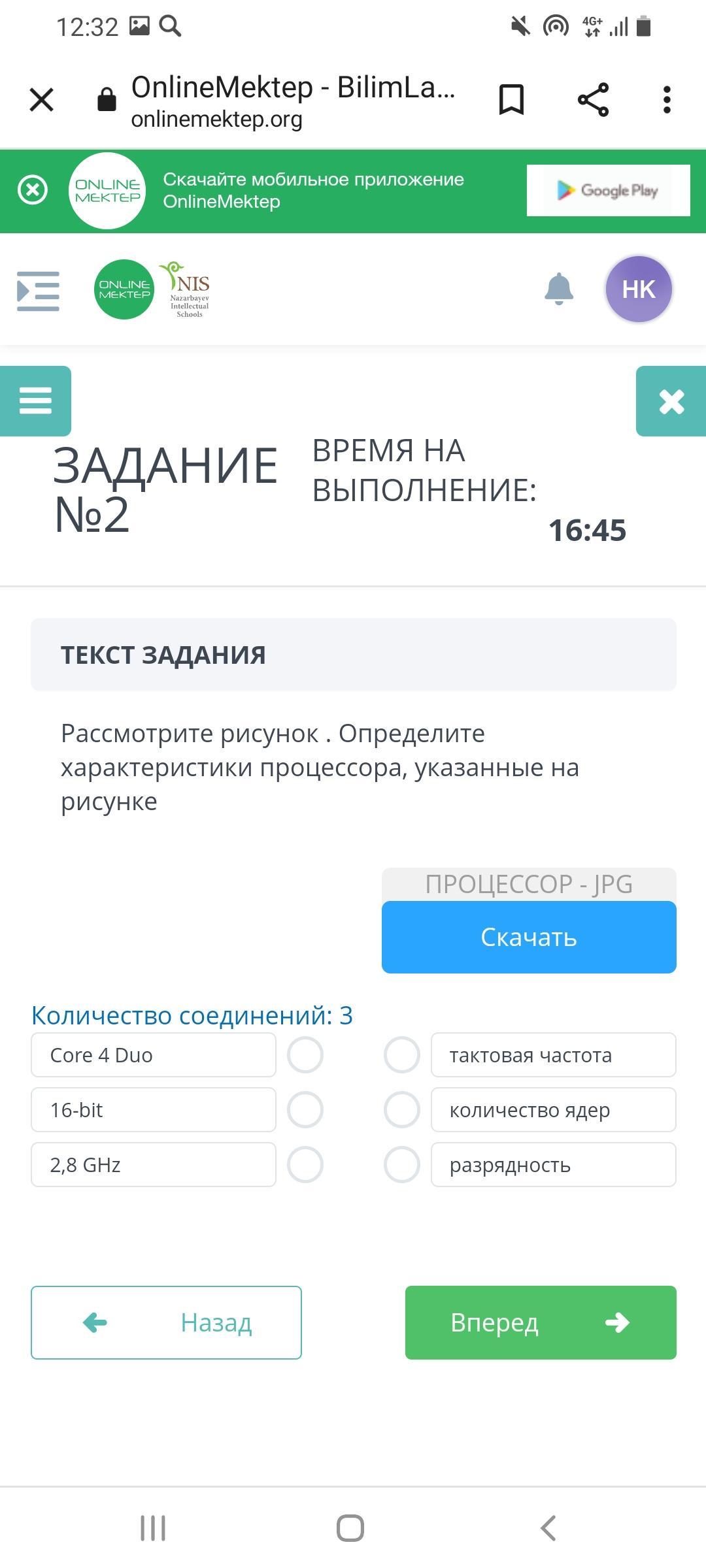The height and width of the screenshot is (1568, 706).
Task: Open the browser overflow menu
Action: coord(666,100)
